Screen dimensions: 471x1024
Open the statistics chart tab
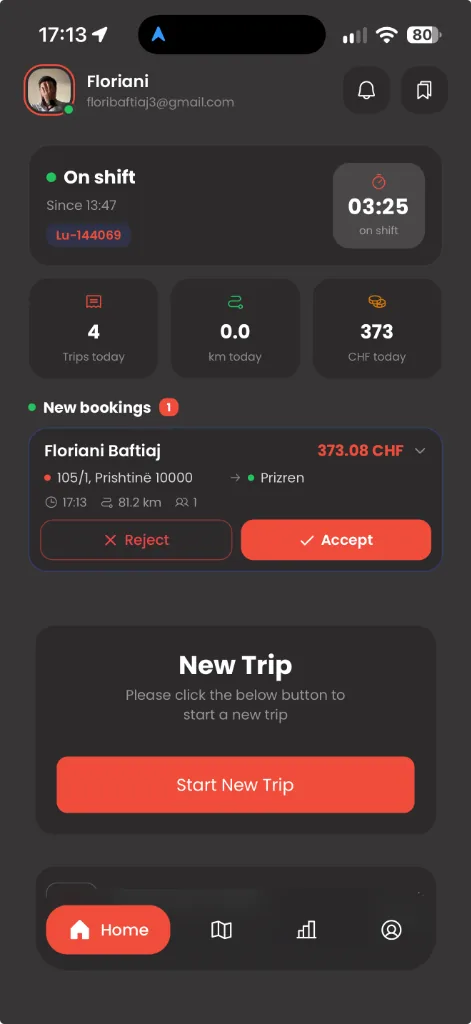tap(306, 930)
